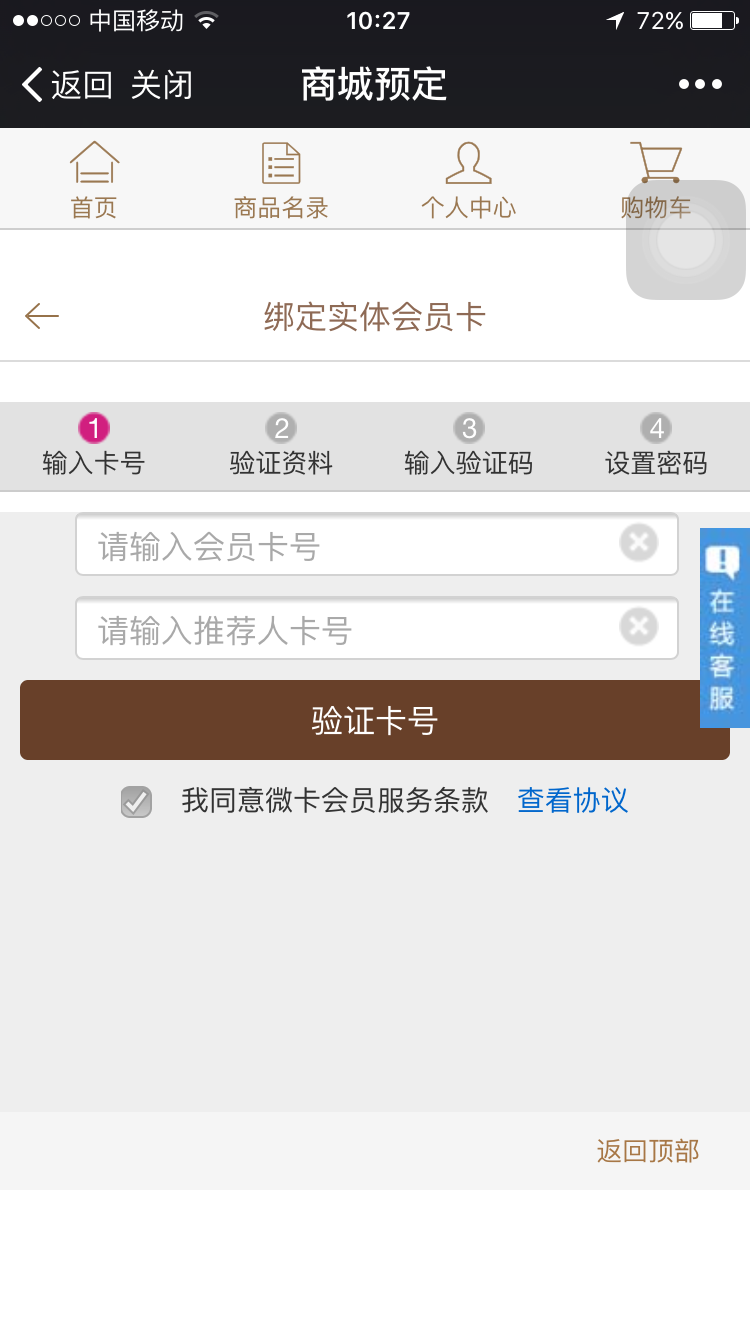Open the 商品名录 product catalog tab
This screenshot has width=750, height=1334.
281,180
